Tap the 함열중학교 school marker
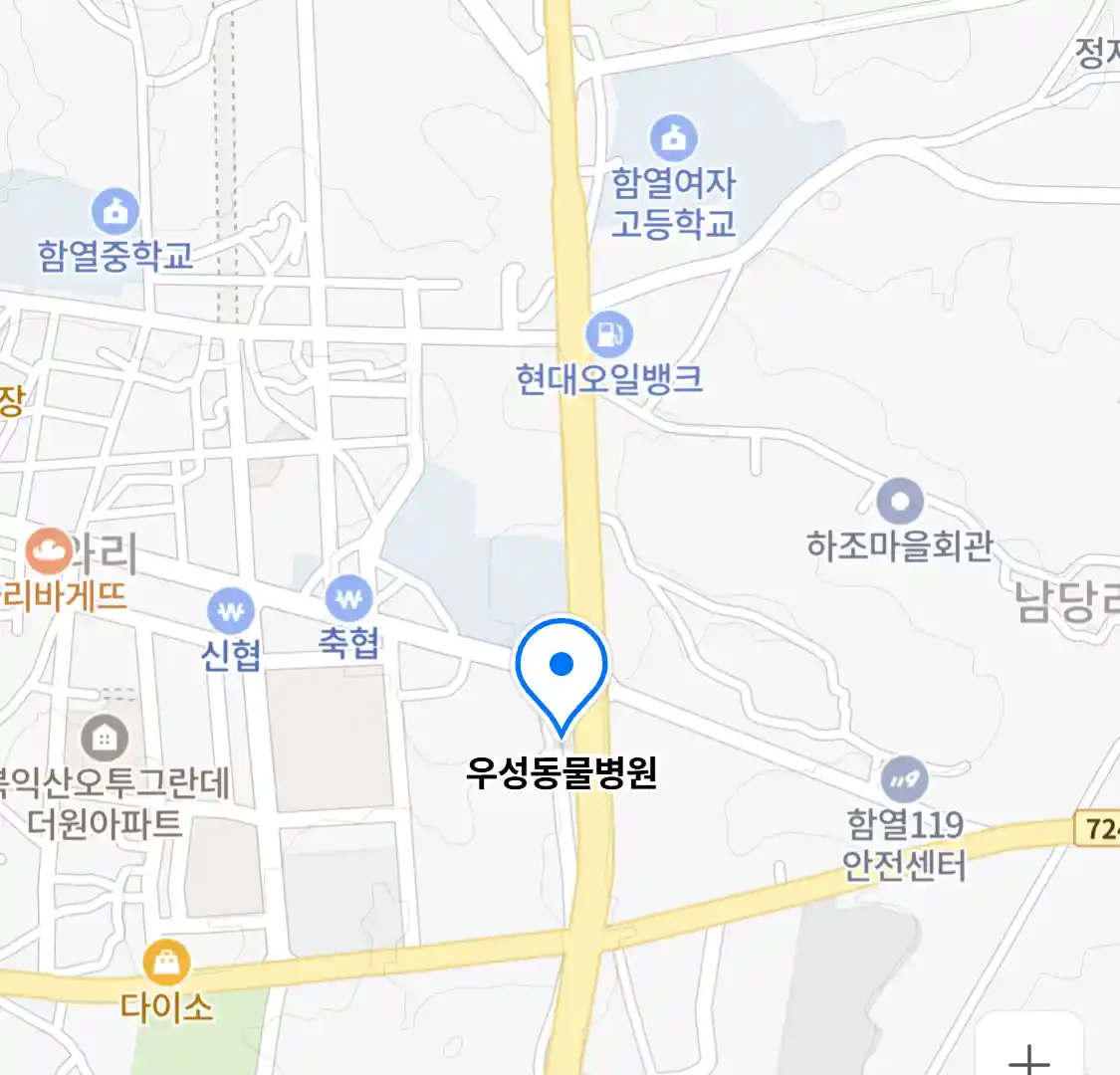This screenshot has width=1120, height=1075. point(116,211)
